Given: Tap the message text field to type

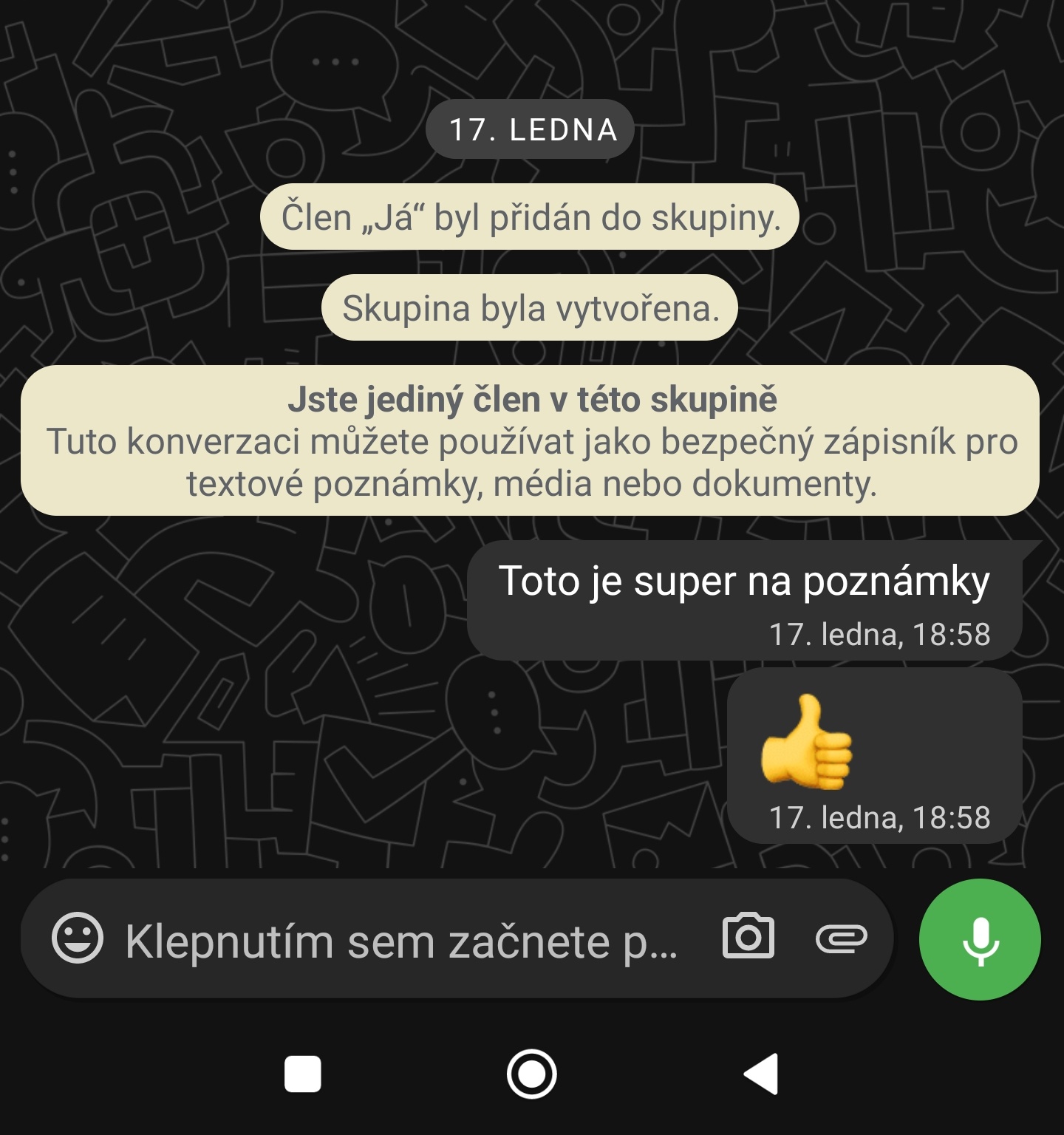Looking at the screenshot, I should (x=403, y=941).
